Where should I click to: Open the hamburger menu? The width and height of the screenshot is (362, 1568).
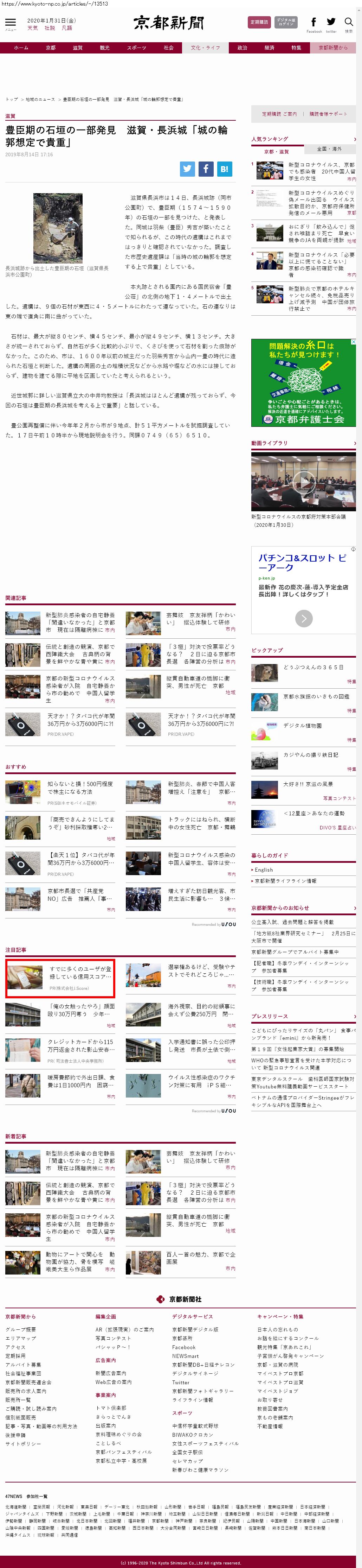[x=10, y=23]
